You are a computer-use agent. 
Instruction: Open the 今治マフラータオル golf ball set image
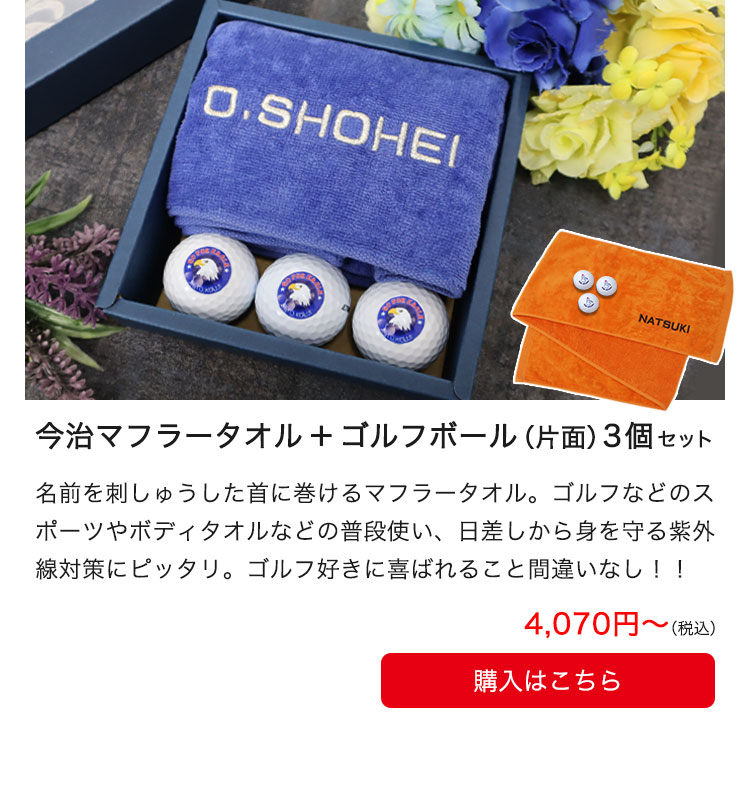[374, 200]
